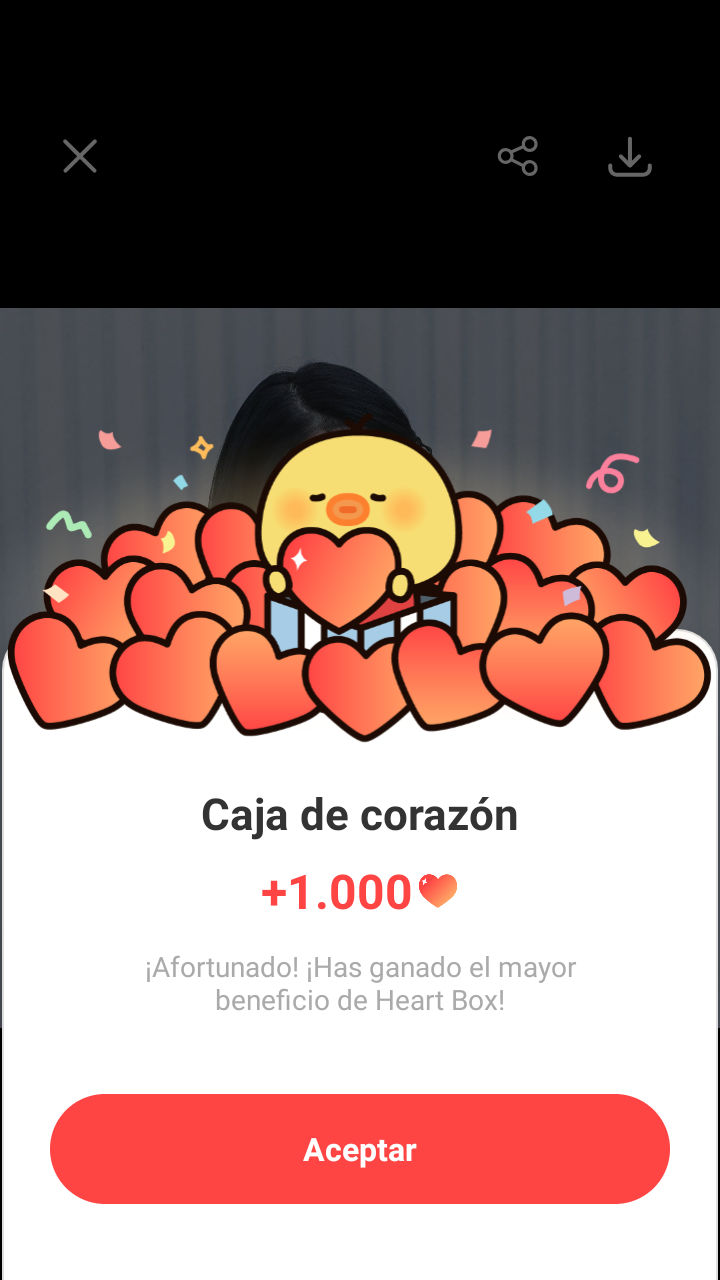Screen dimensions: 720x1280
Task: Share this image
Action: tap(518, 157)
